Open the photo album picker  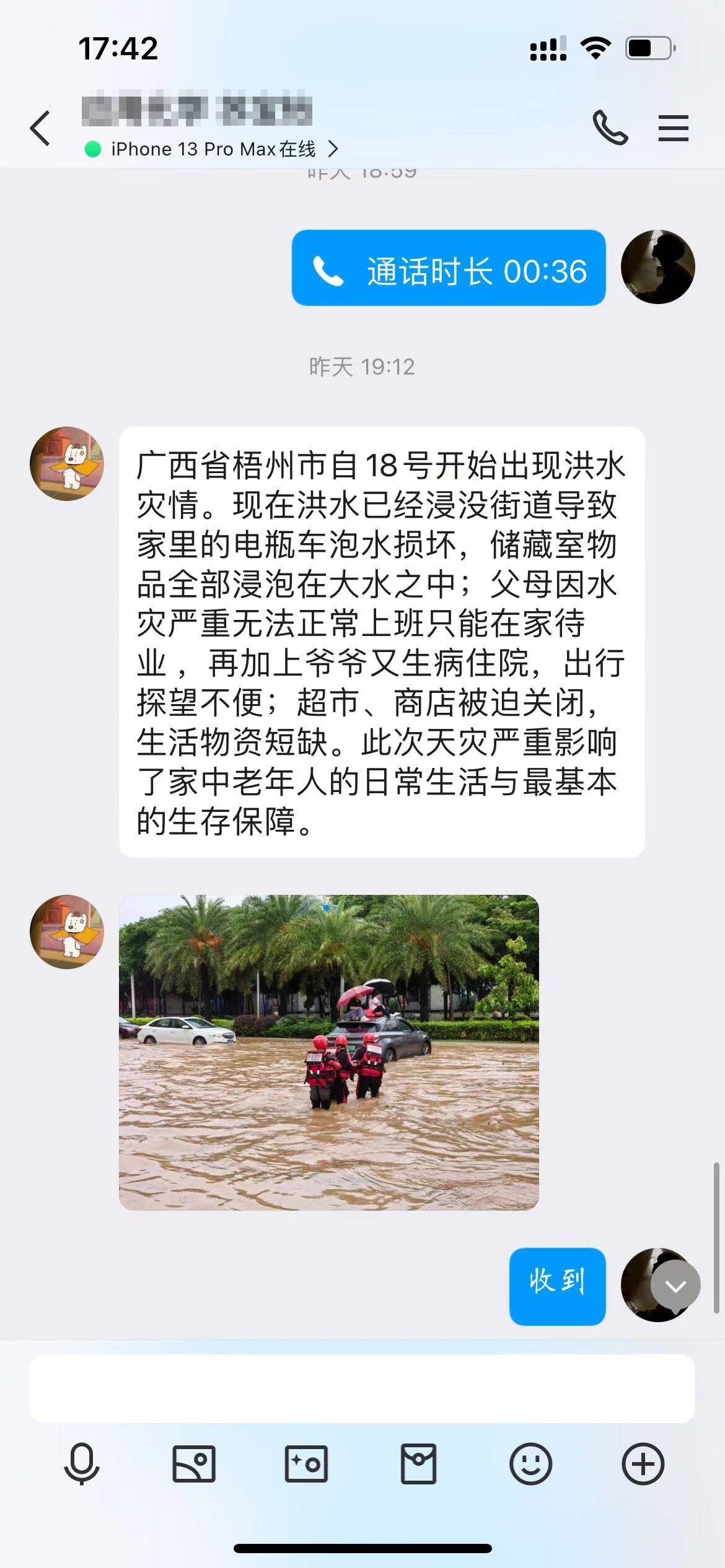pos(194,1464)
